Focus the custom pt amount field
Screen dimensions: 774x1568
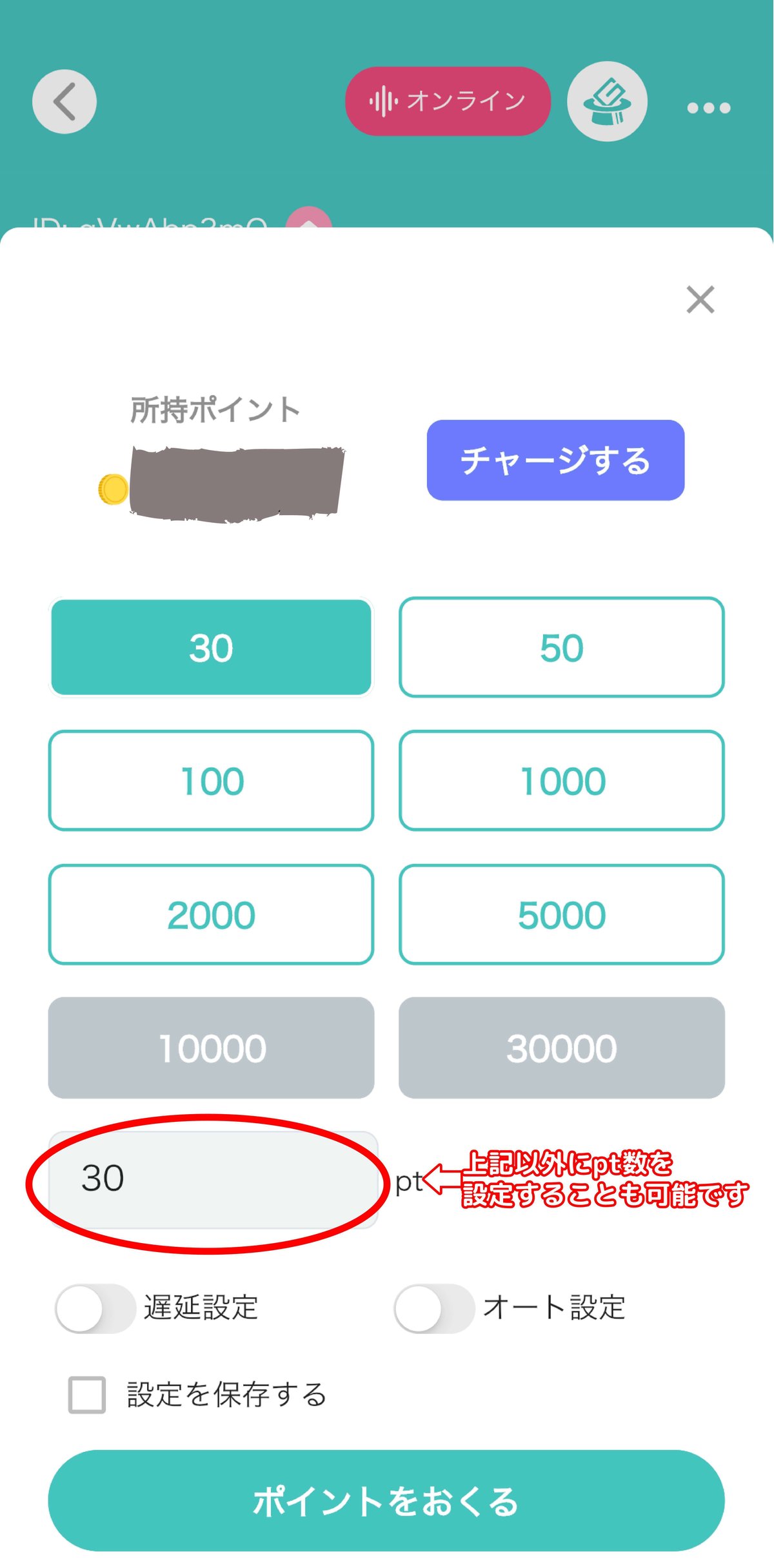pyautogui.click(x=213, y=1179)
